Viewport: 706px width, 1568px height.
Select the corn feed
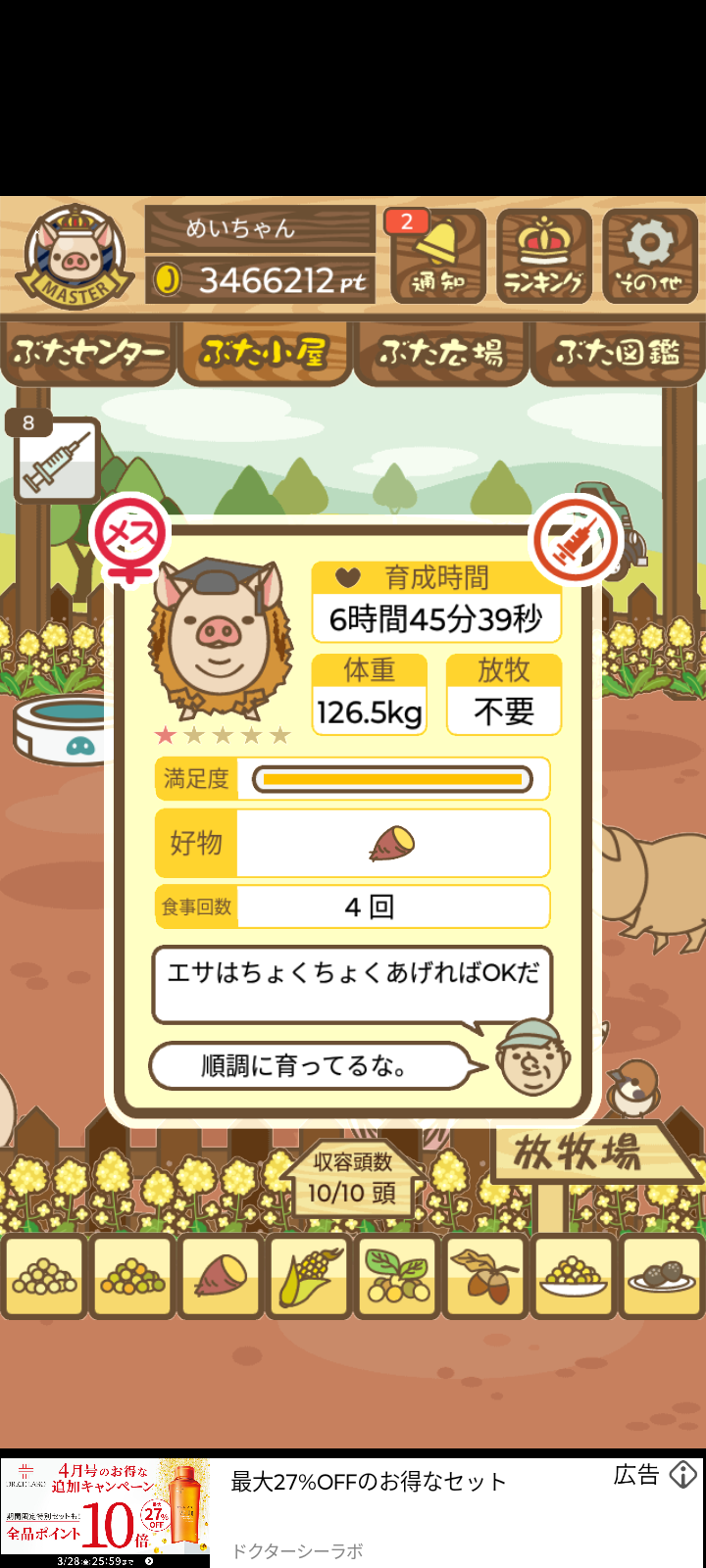coord(310,1276)
